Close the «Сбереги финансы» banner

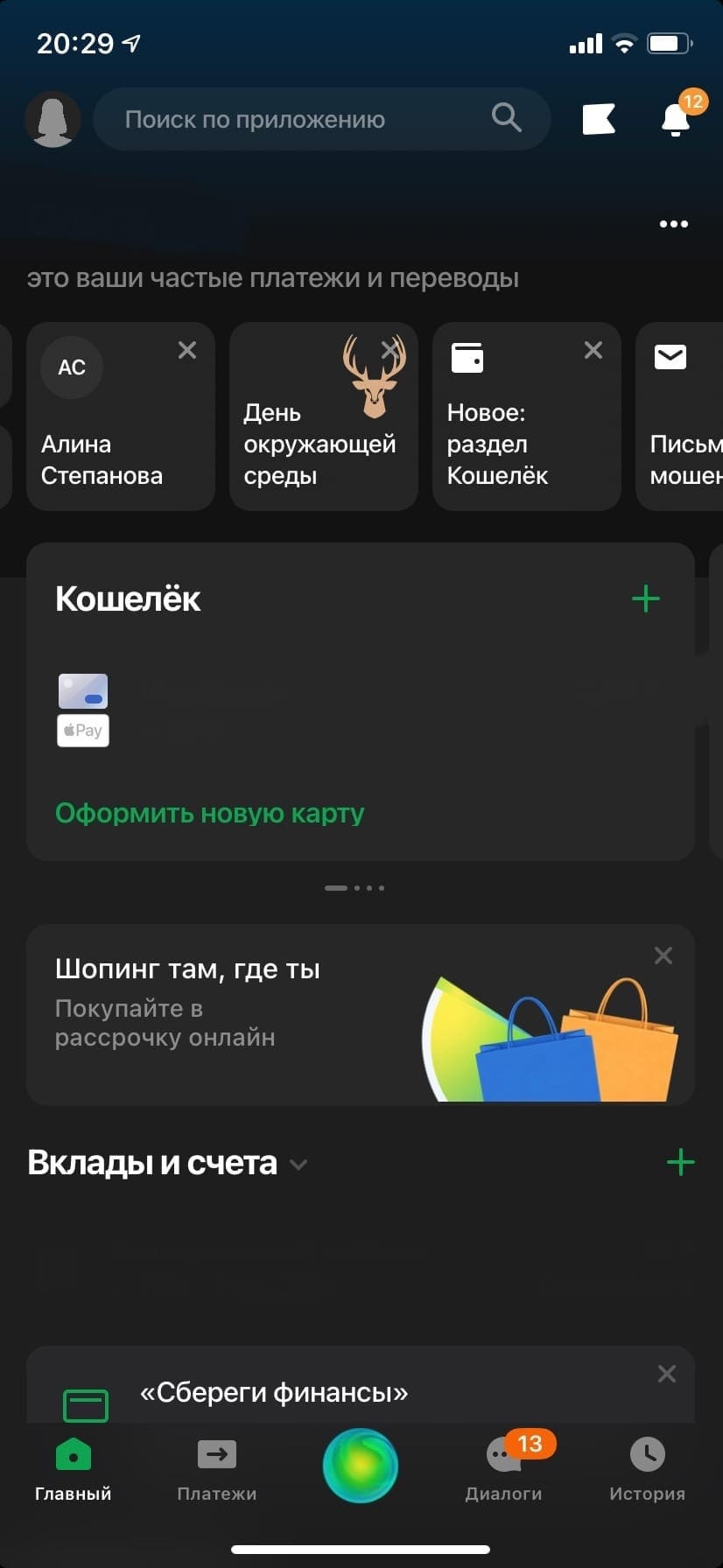667,1374
